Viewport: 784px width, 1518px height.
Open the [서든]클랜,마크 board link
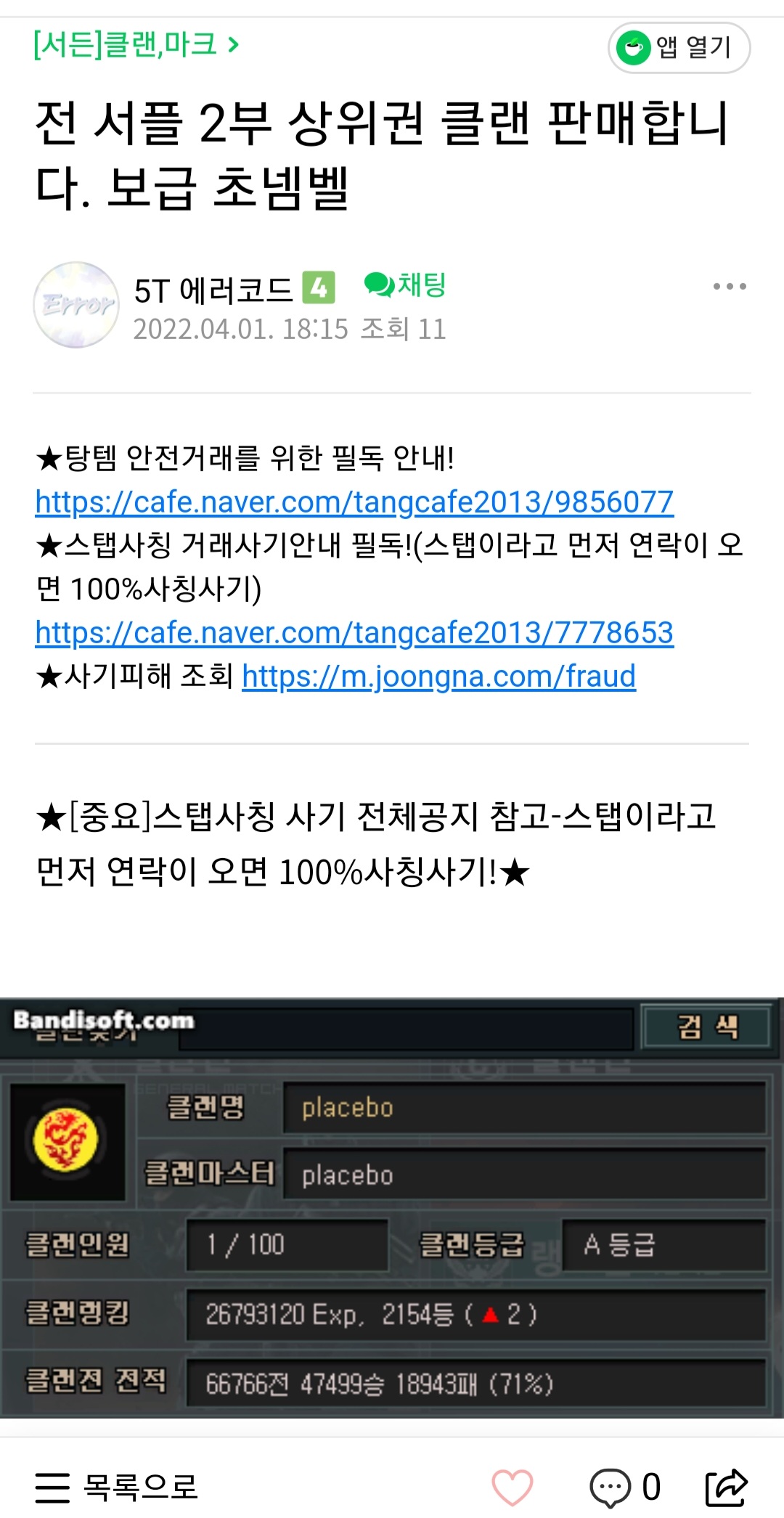click(x=136, y=45)
